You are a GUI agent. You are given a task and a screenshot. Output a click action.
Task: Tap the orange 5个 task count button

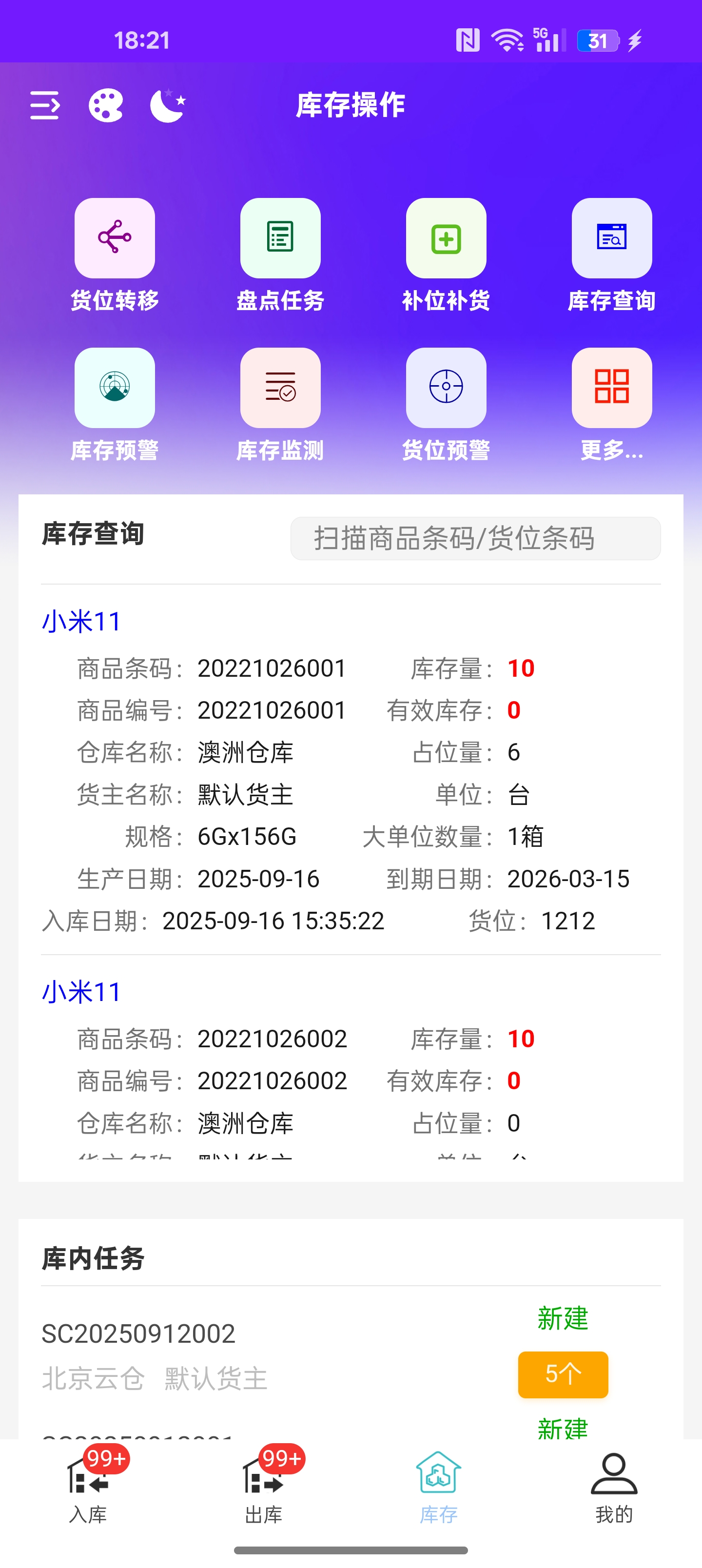[562, 1374]
